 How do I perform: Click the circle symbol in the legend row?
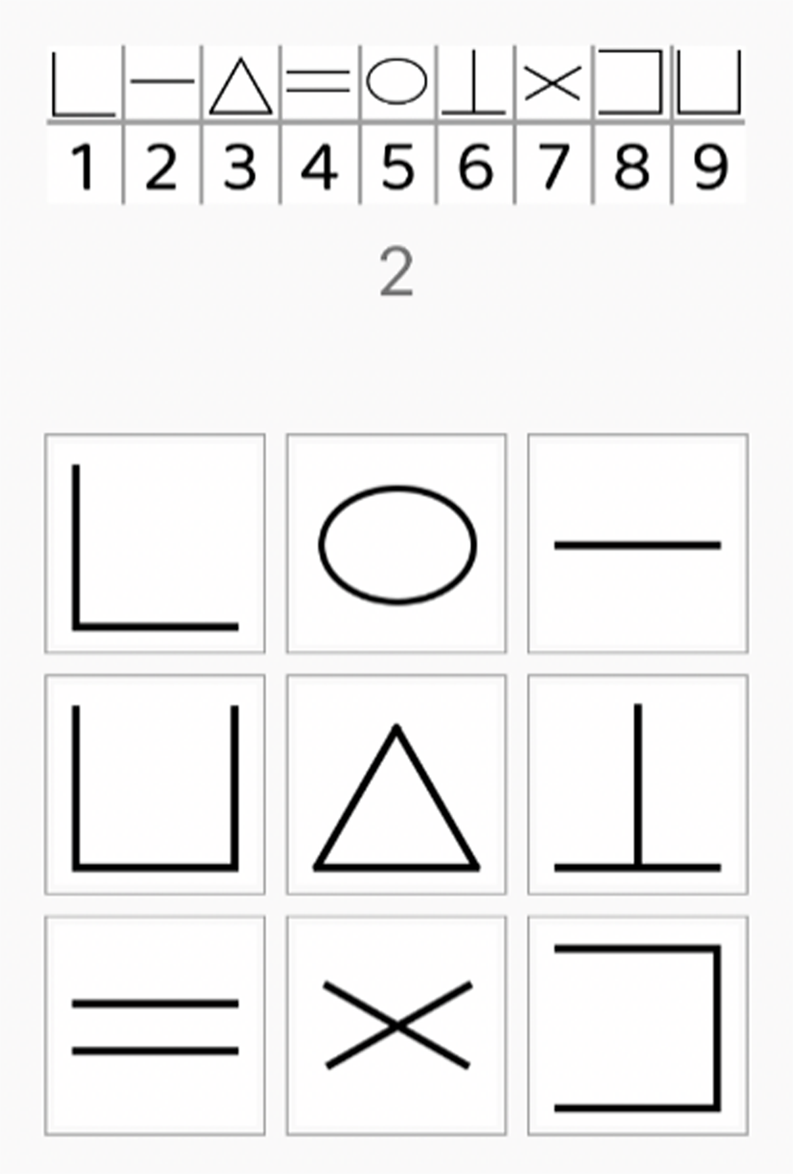click(396, 82)
